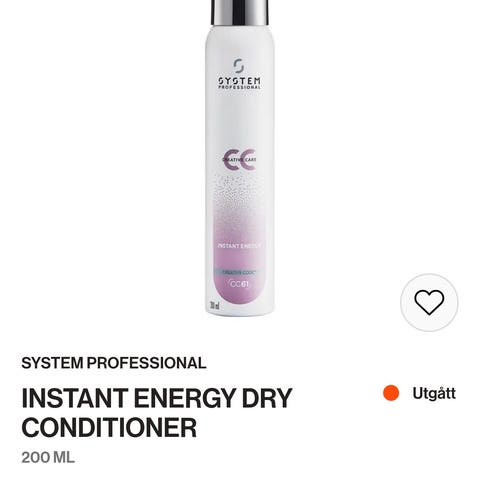Add the dry conditioner to favorites

click(429, 302)
